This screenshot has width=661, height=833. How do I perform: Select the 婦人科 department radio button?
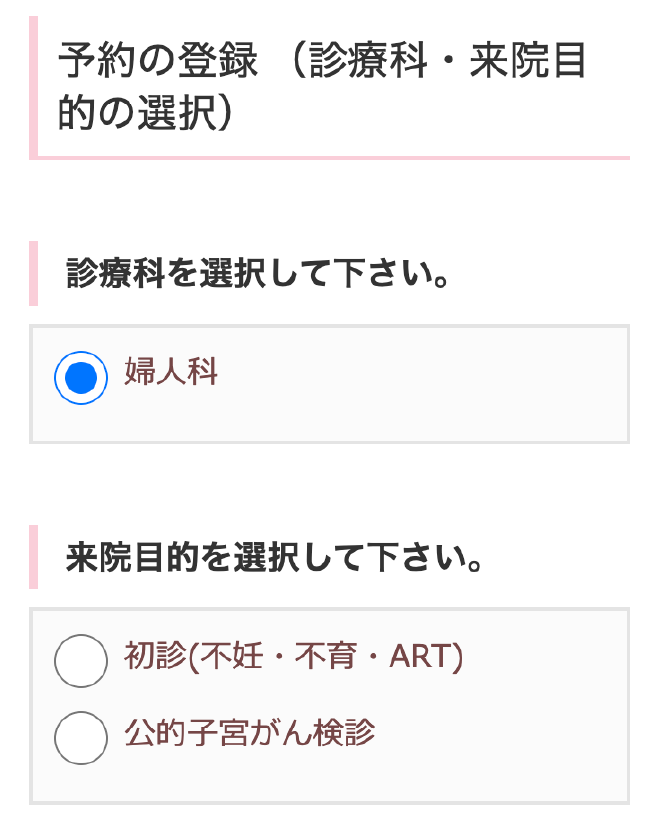80,377
